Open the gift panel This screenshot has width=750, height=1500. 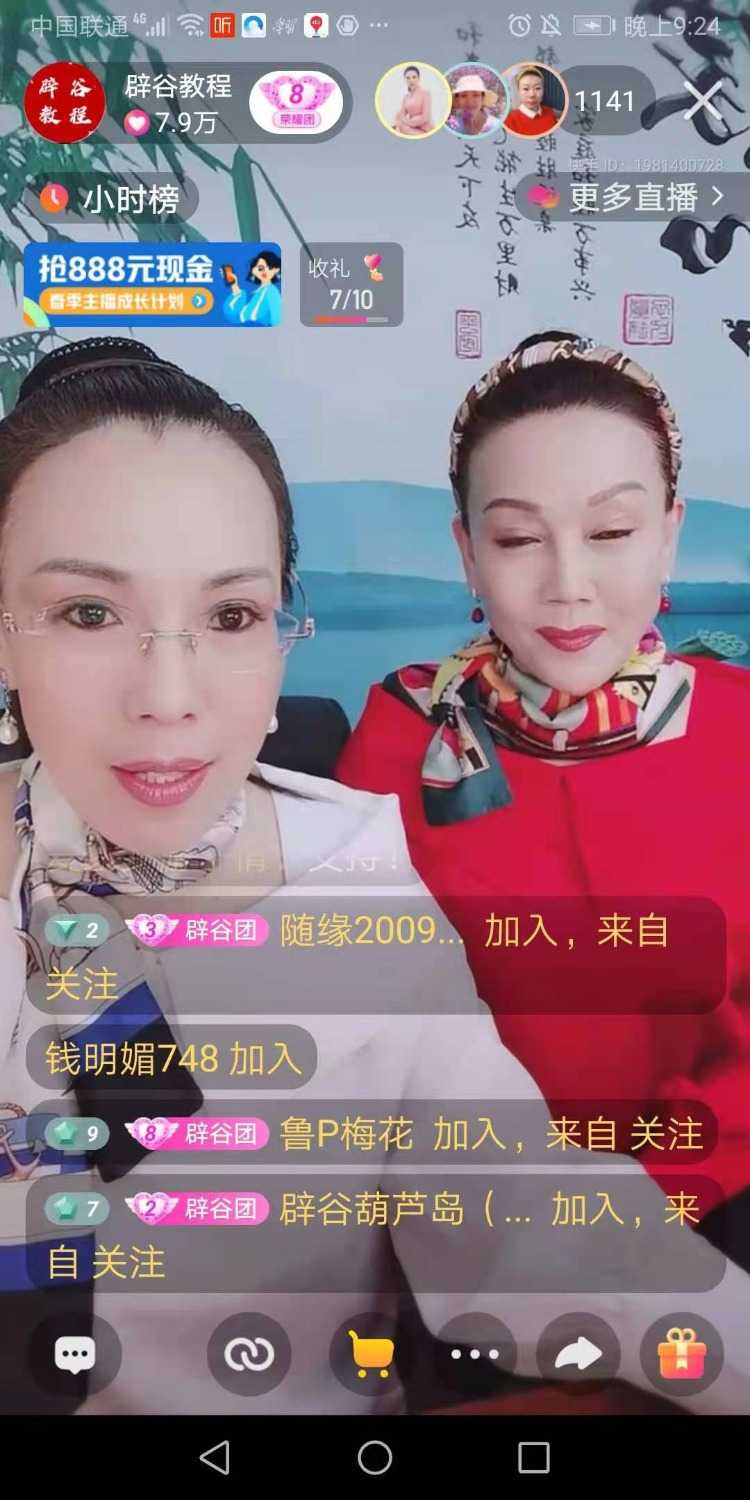(x=682, y=1355)
